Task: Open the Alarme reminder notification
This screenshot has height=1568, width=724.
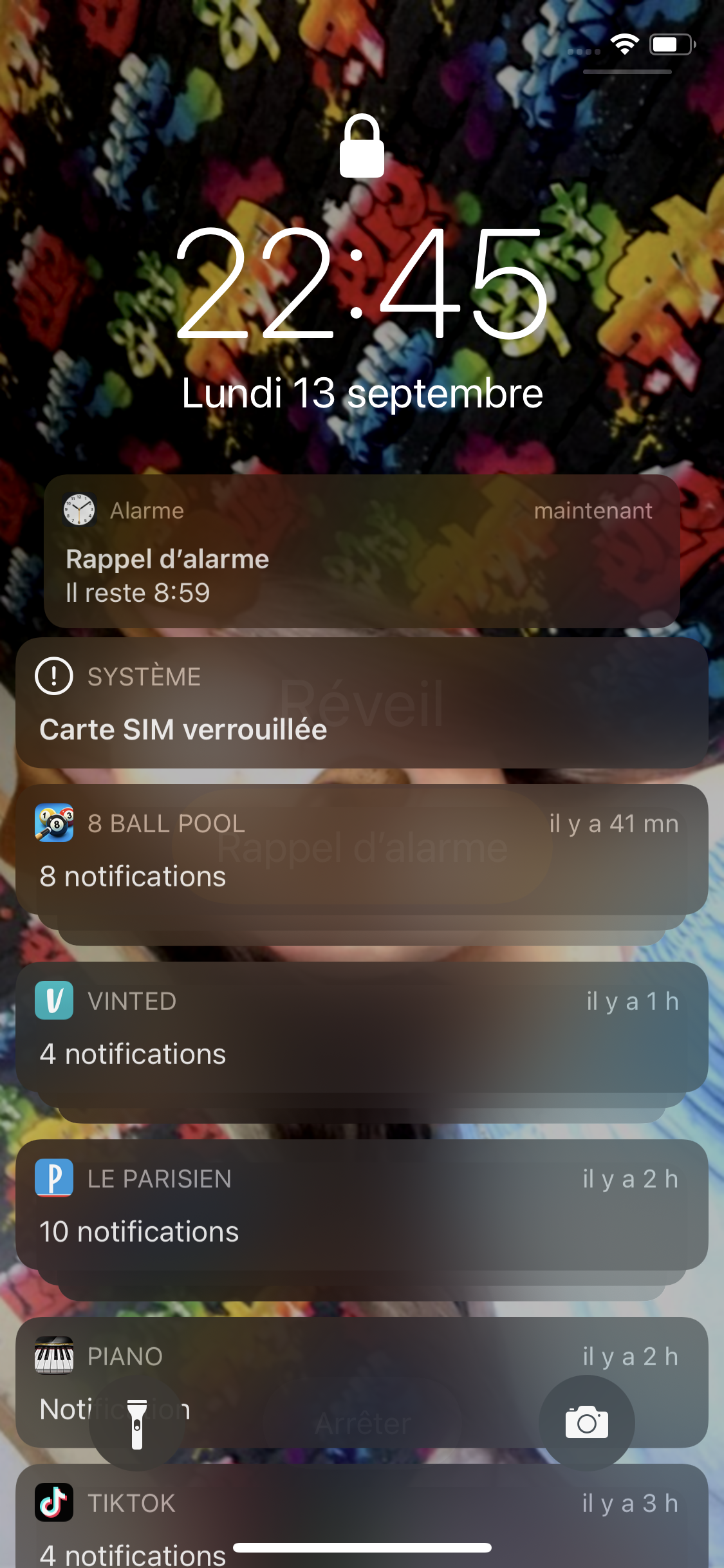Action: point(362,551)
